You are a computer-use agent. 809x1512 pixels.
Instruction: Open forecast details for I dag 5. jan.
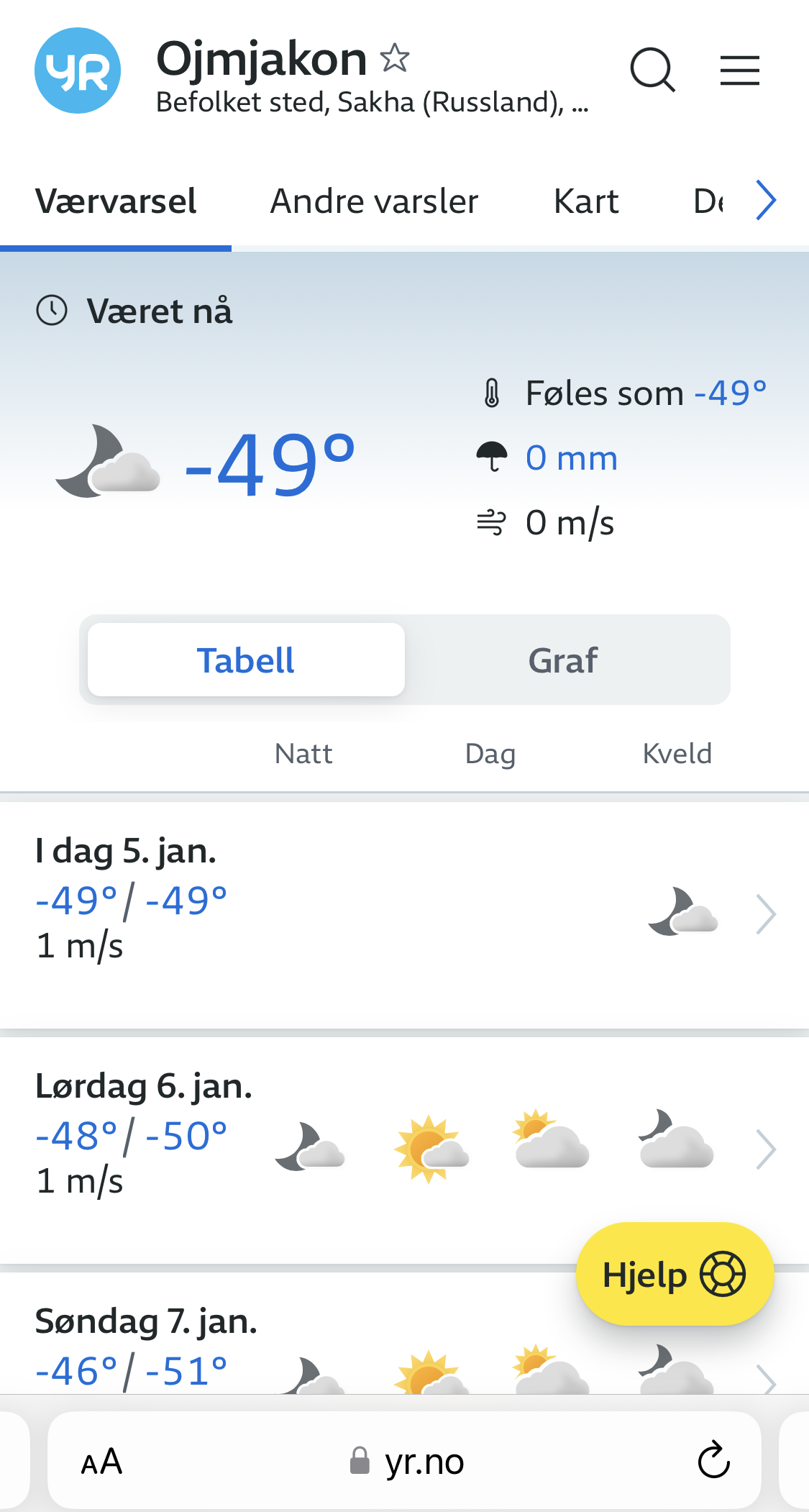tap(404, 915)
